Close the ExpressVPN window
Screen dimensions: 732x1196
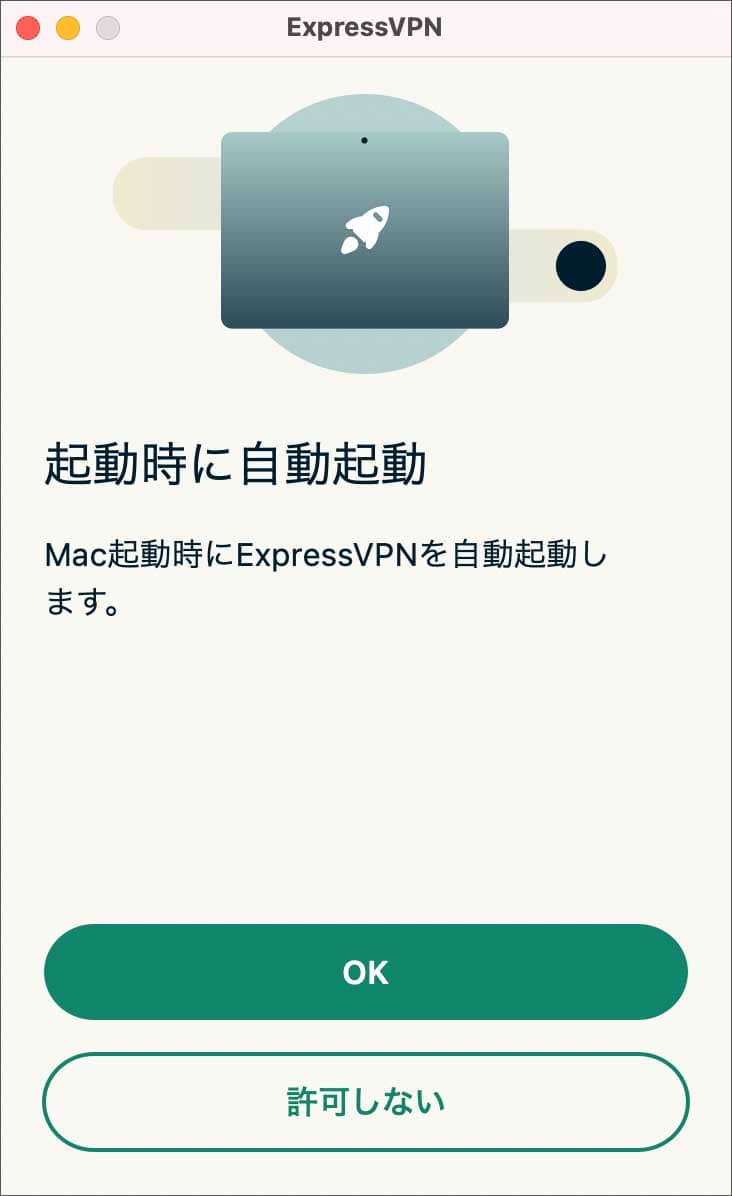28,28
